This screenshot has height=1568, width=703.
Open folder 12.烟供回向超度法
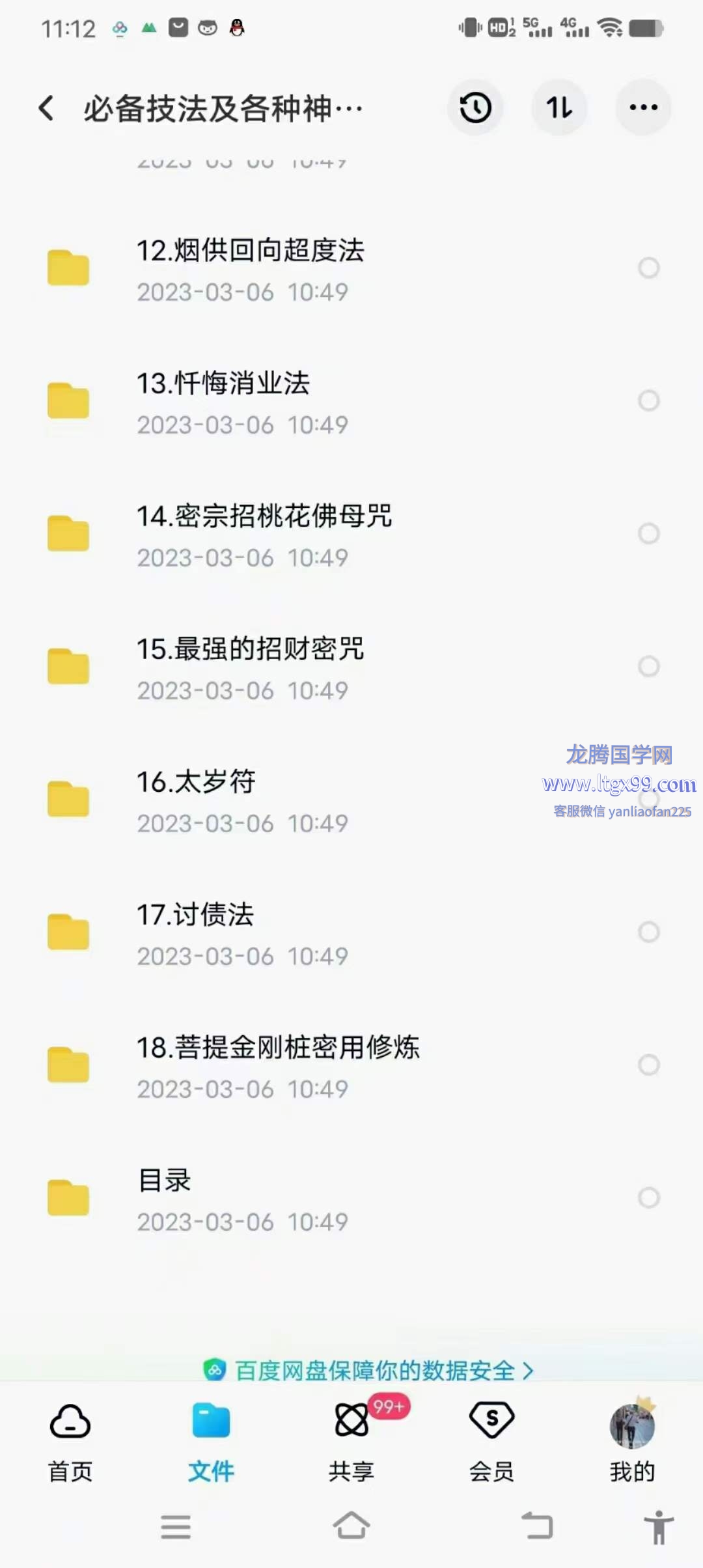pyautogui.click(x=250, y=268)
